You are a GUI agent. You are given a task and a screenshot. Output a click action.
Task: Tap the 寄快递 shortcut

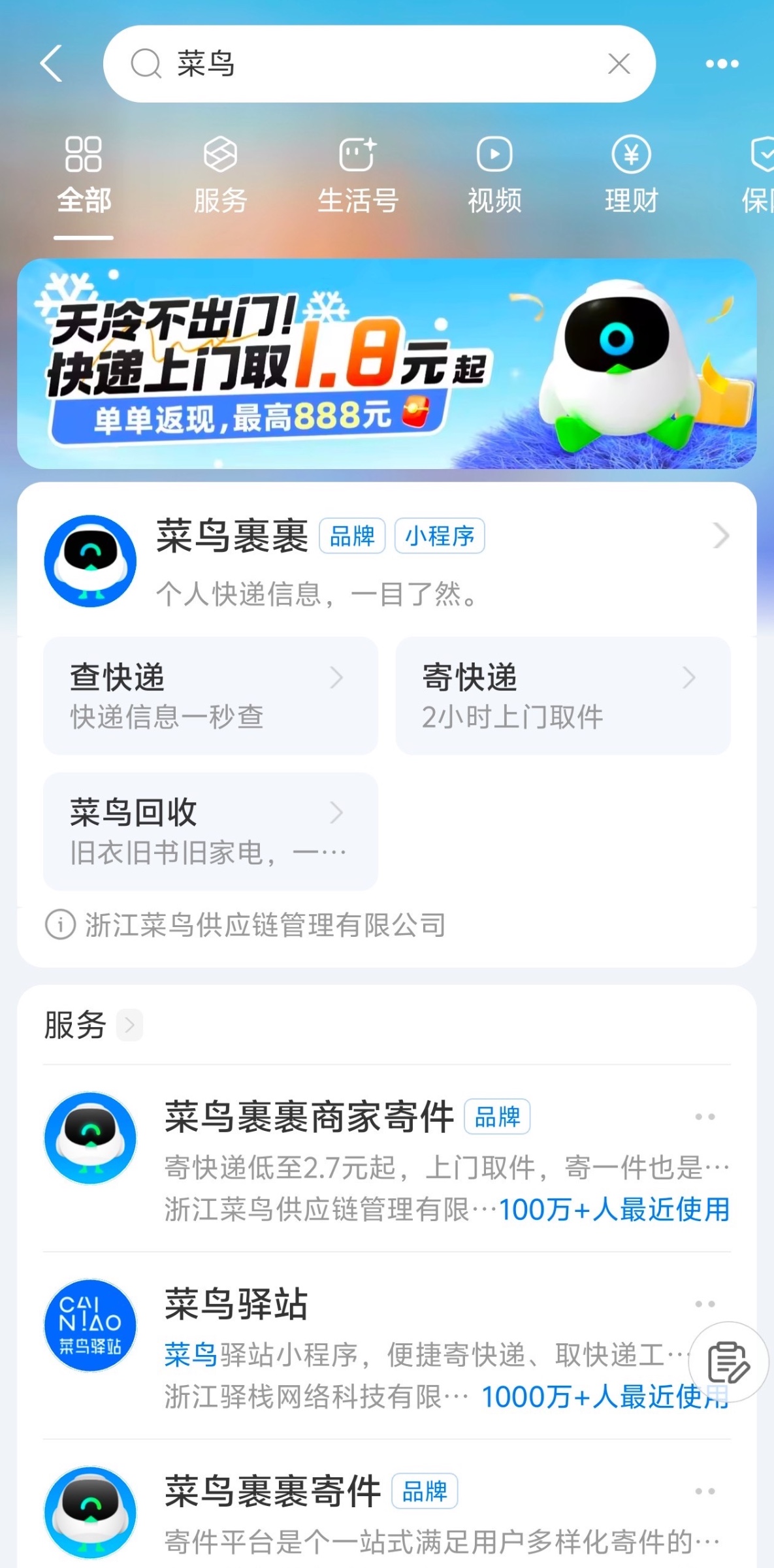tap(563, 696)
